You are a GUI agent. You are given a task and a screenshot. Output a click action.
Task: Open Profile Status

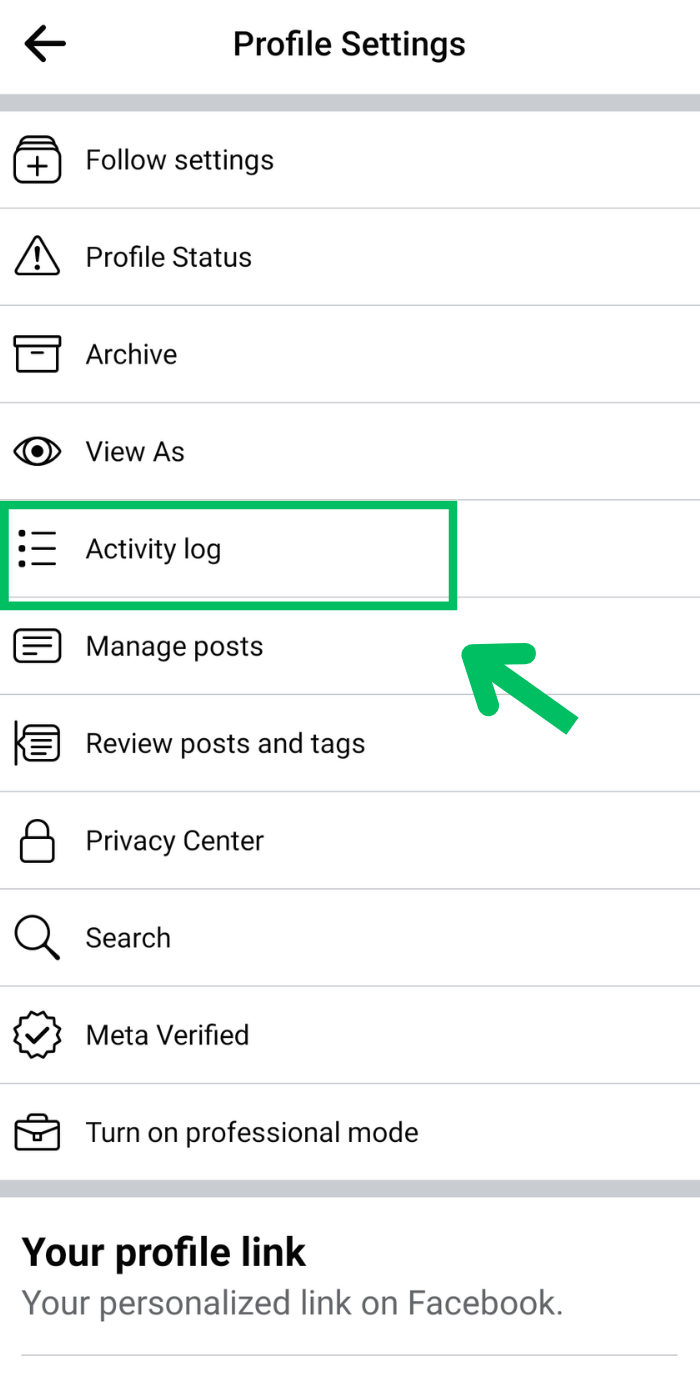168,257
